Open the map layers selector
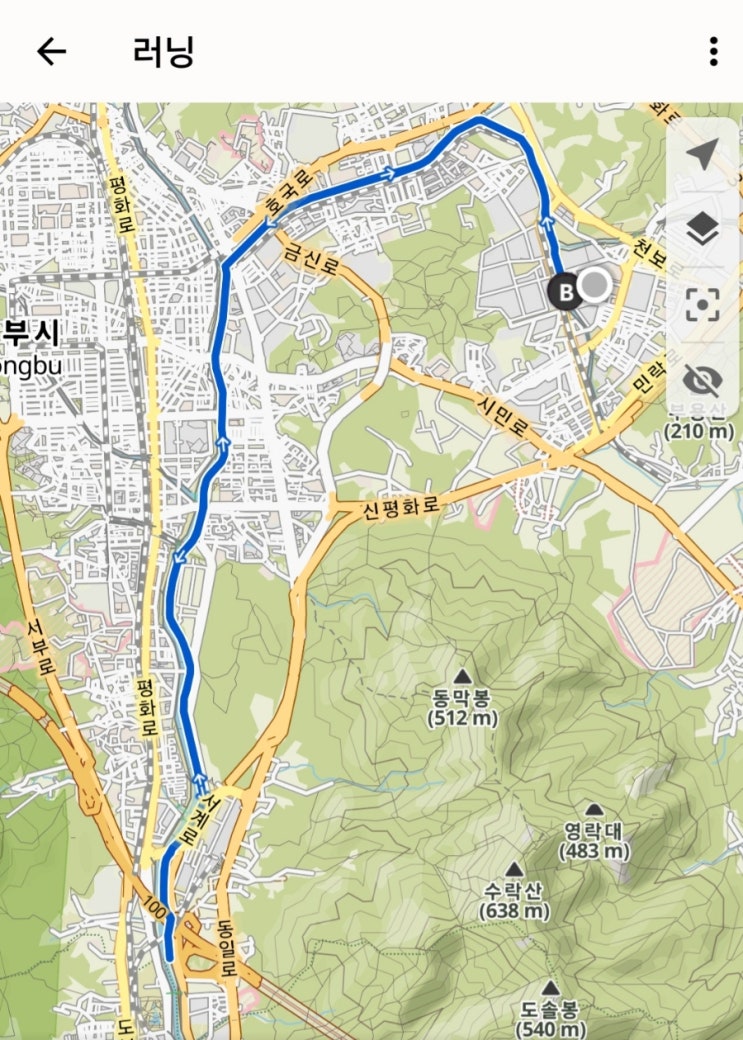743x1040 pixels. coord(703,231)
